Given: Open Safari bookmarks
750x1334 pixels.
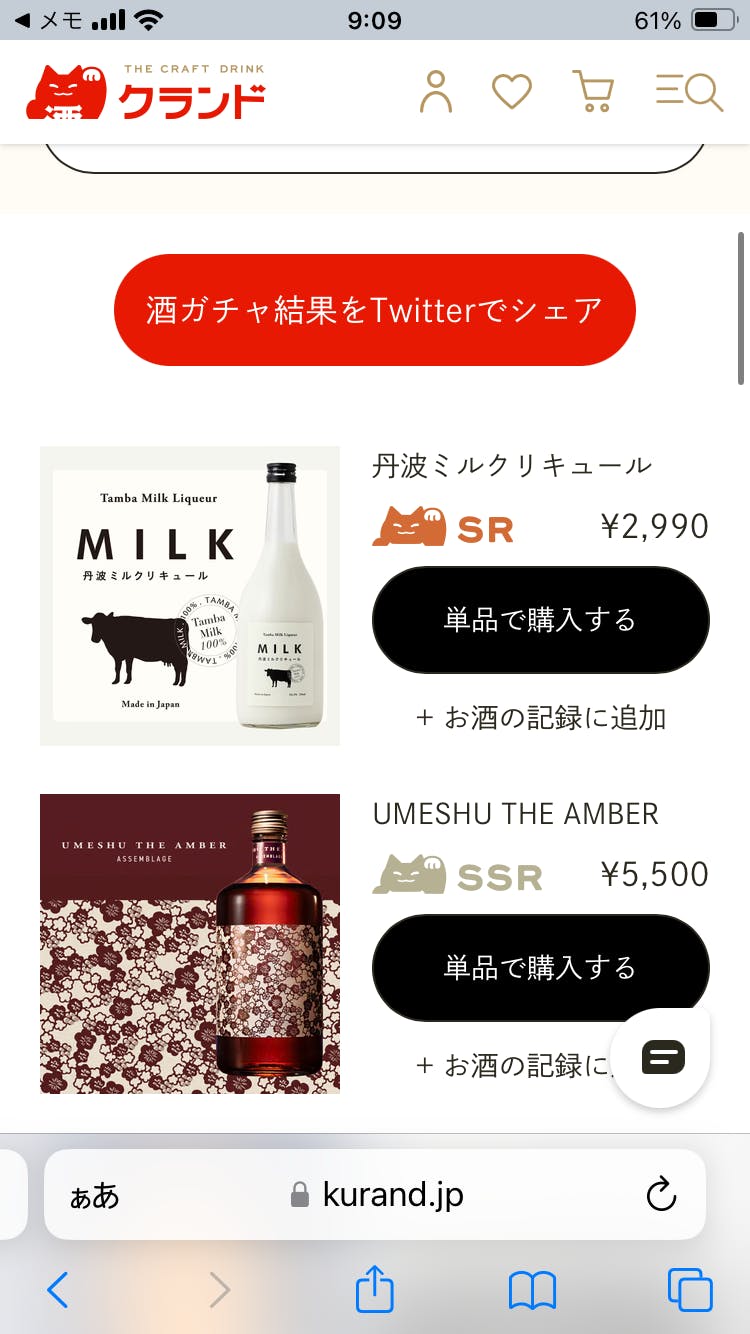Looking at the screenshot, I should pos(532,1290).
